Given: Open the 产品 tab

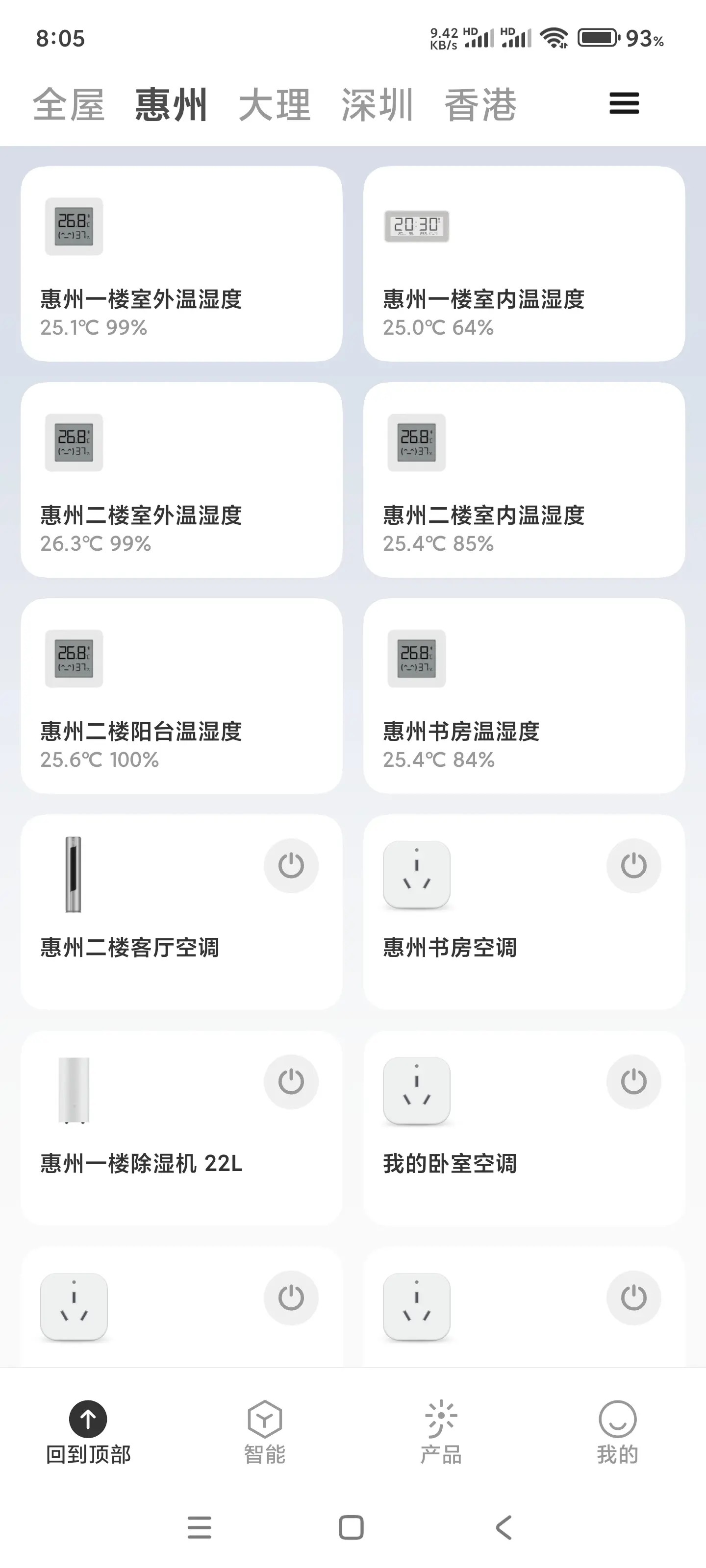Looking at the screenshot, I should coord(441,1432).
